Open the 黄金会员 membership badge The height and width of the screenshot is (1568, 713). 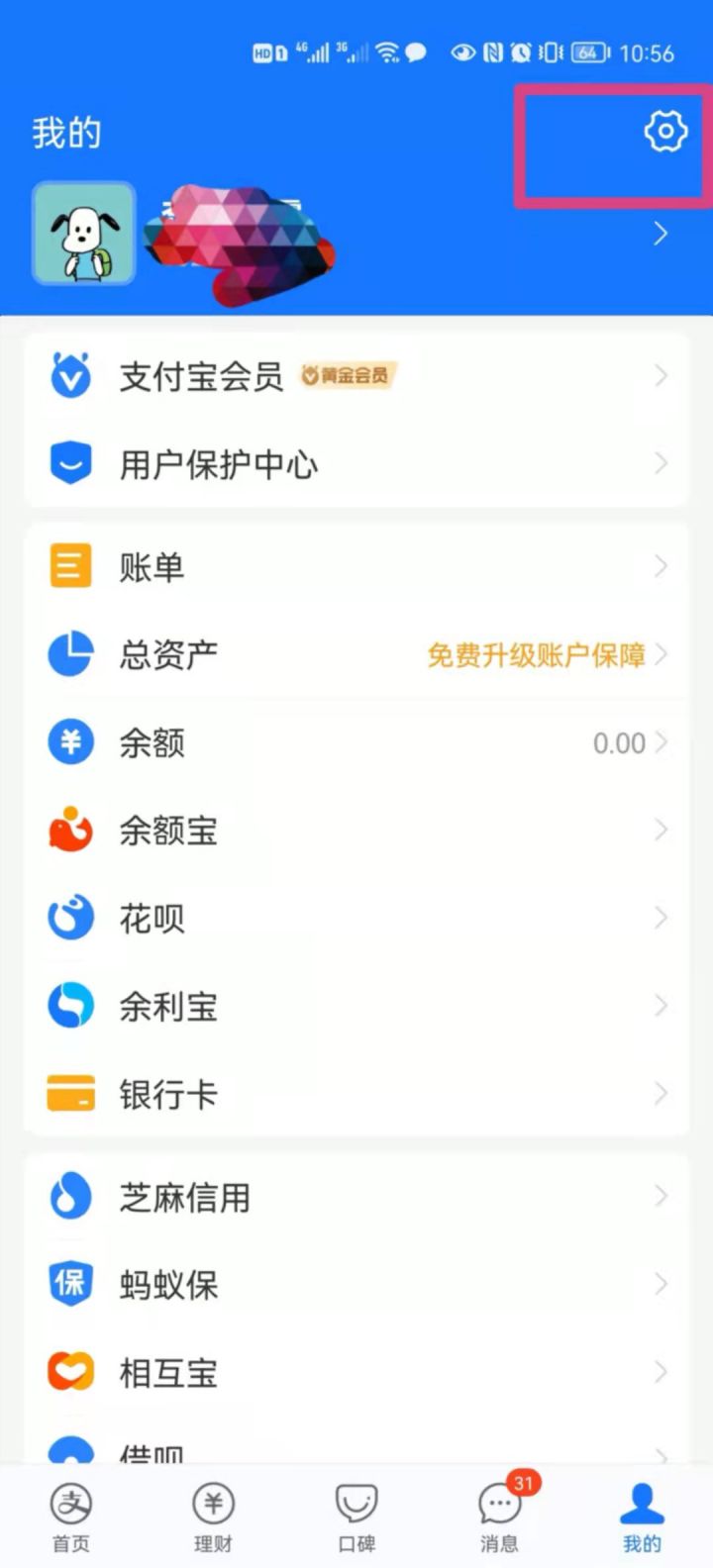[348, 376]
